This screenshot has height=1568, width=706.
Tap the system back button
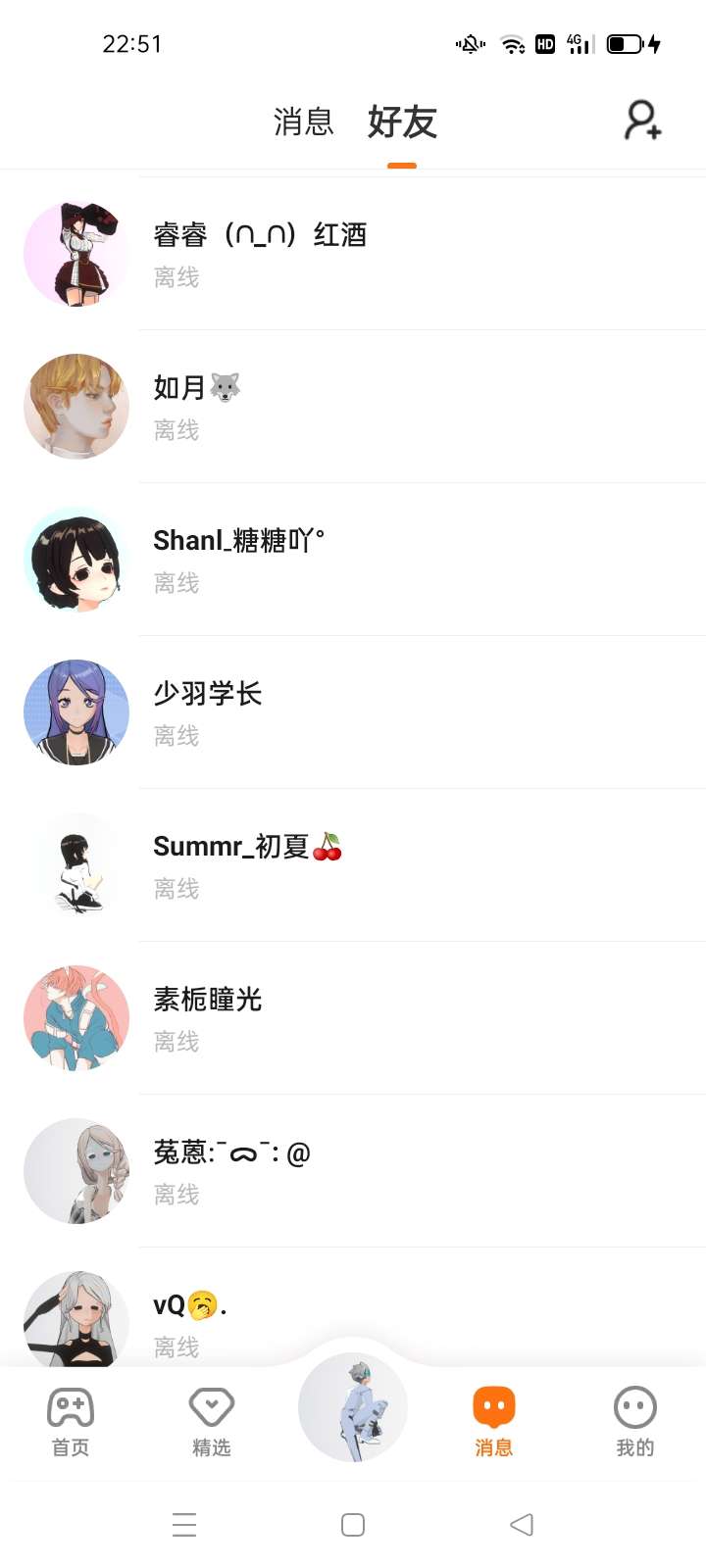pyautogui.click(x=522, y=1524)
